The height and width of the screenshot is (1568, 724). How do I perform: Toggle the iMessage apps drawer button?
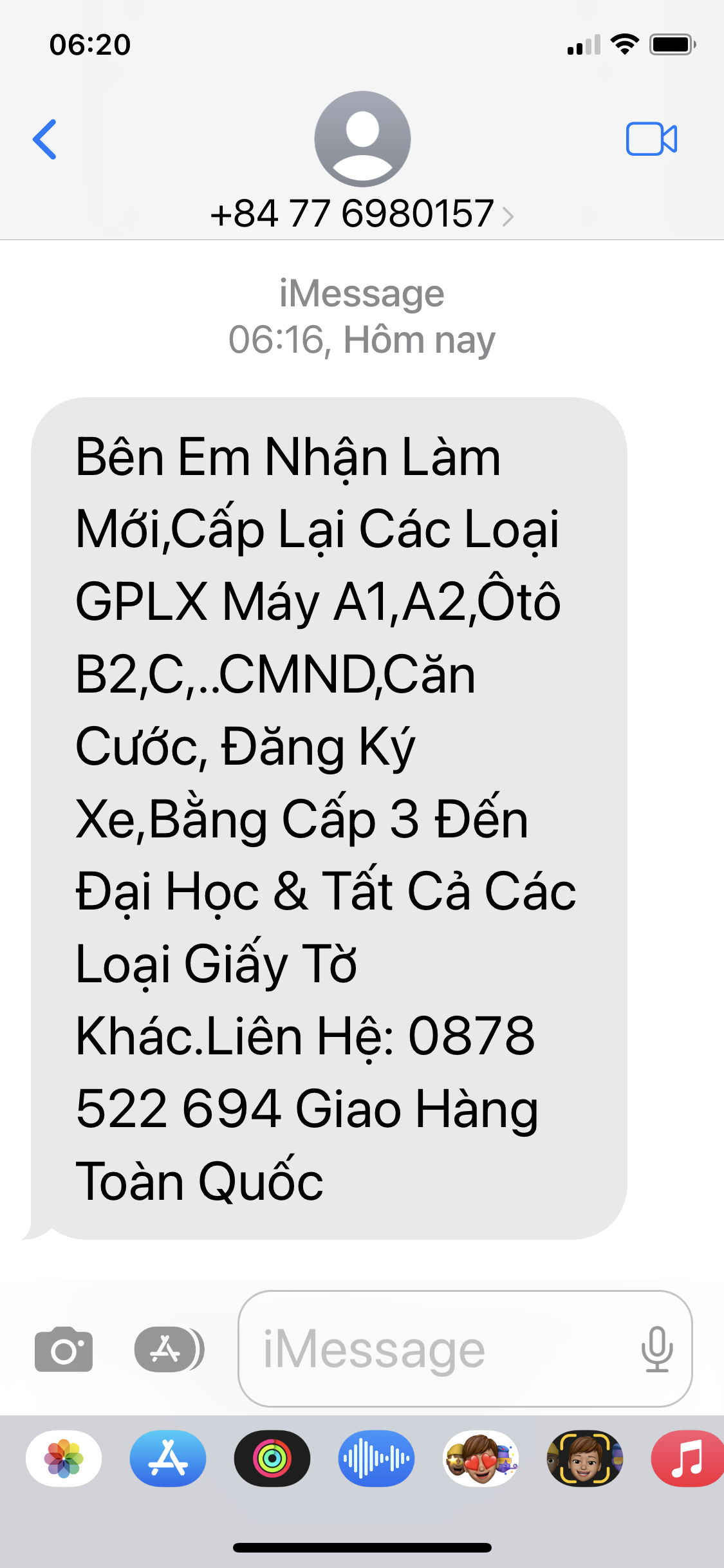click(169, 1349)
